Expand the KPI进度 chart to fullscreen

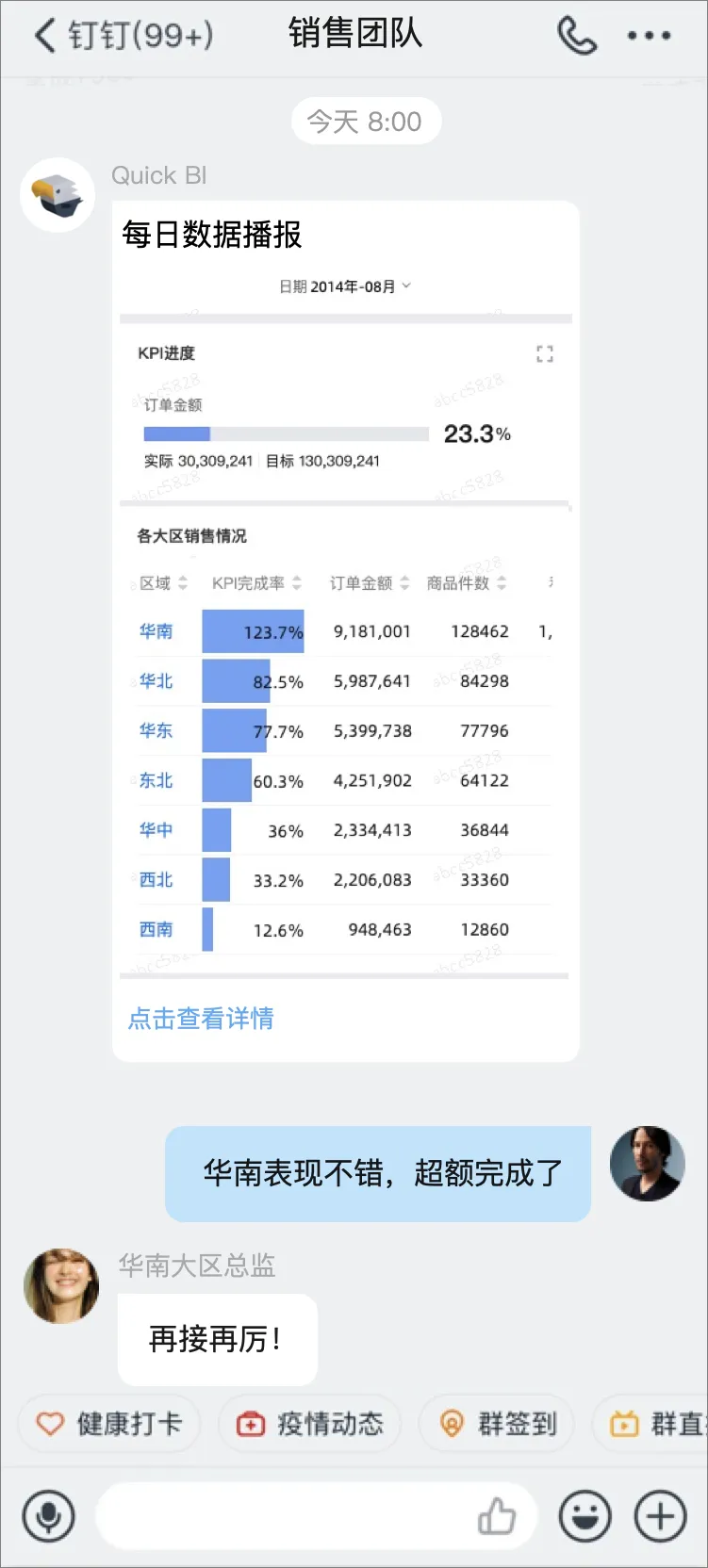click(x=544, y=354)
